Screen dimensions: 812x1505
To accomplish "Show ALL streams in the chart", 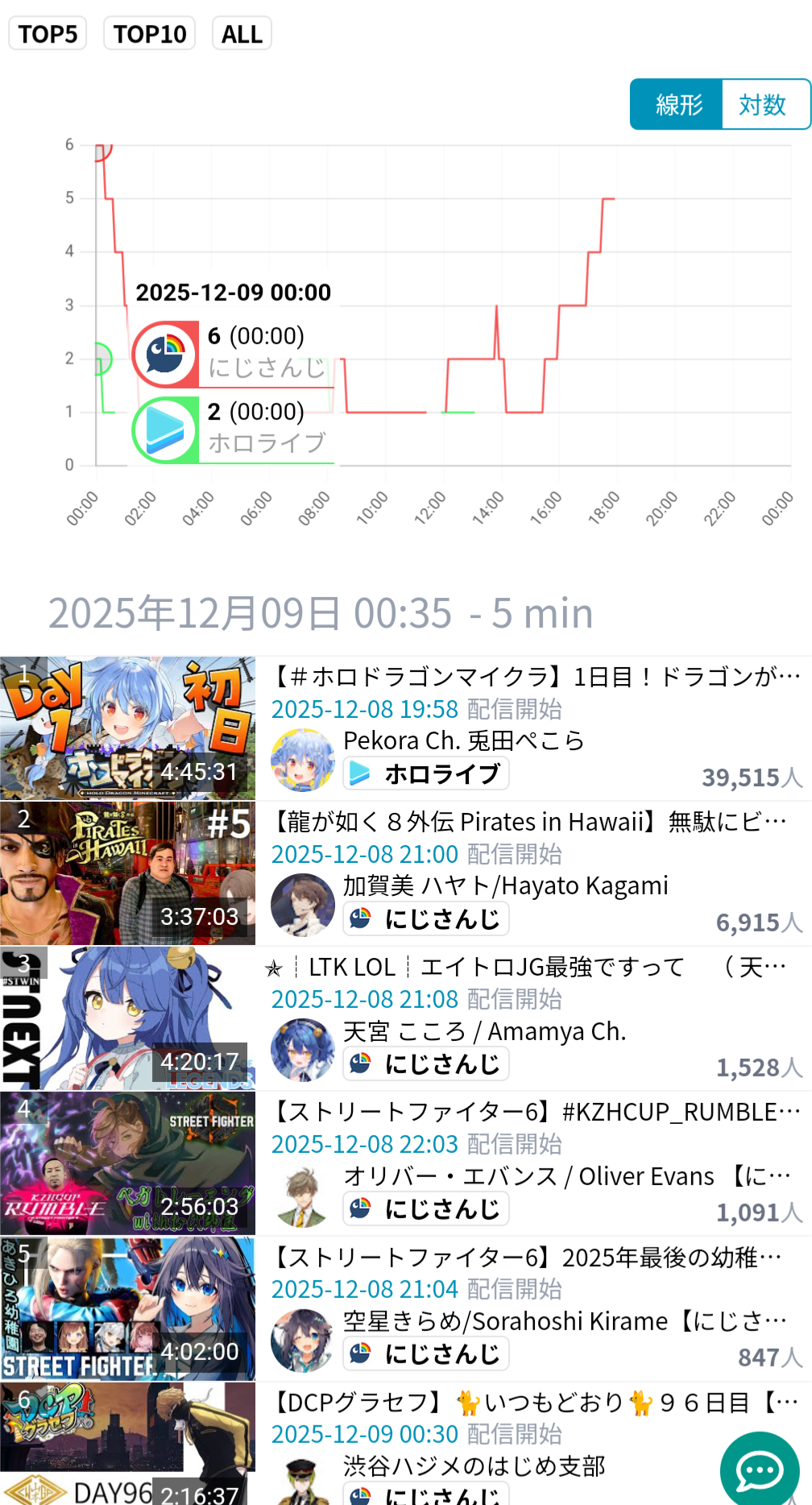I will (x=242, y=34).
